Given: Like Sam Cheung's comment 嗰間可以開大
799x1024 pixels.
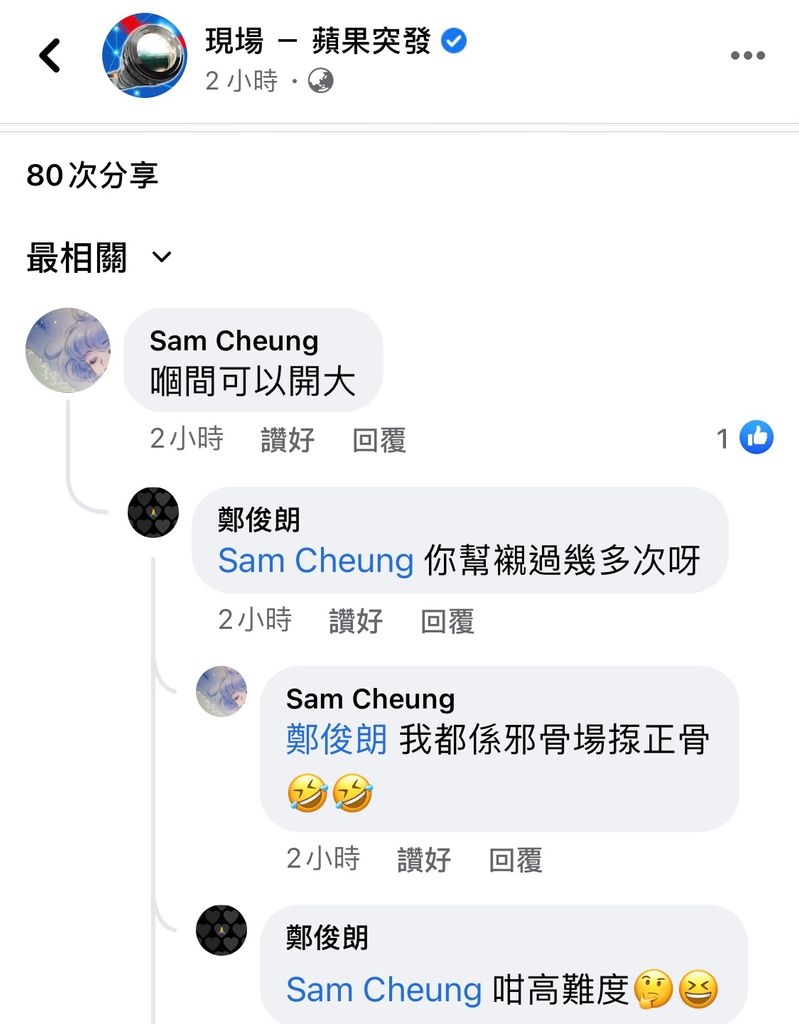Looking at the screenshot, I should 288,439.
